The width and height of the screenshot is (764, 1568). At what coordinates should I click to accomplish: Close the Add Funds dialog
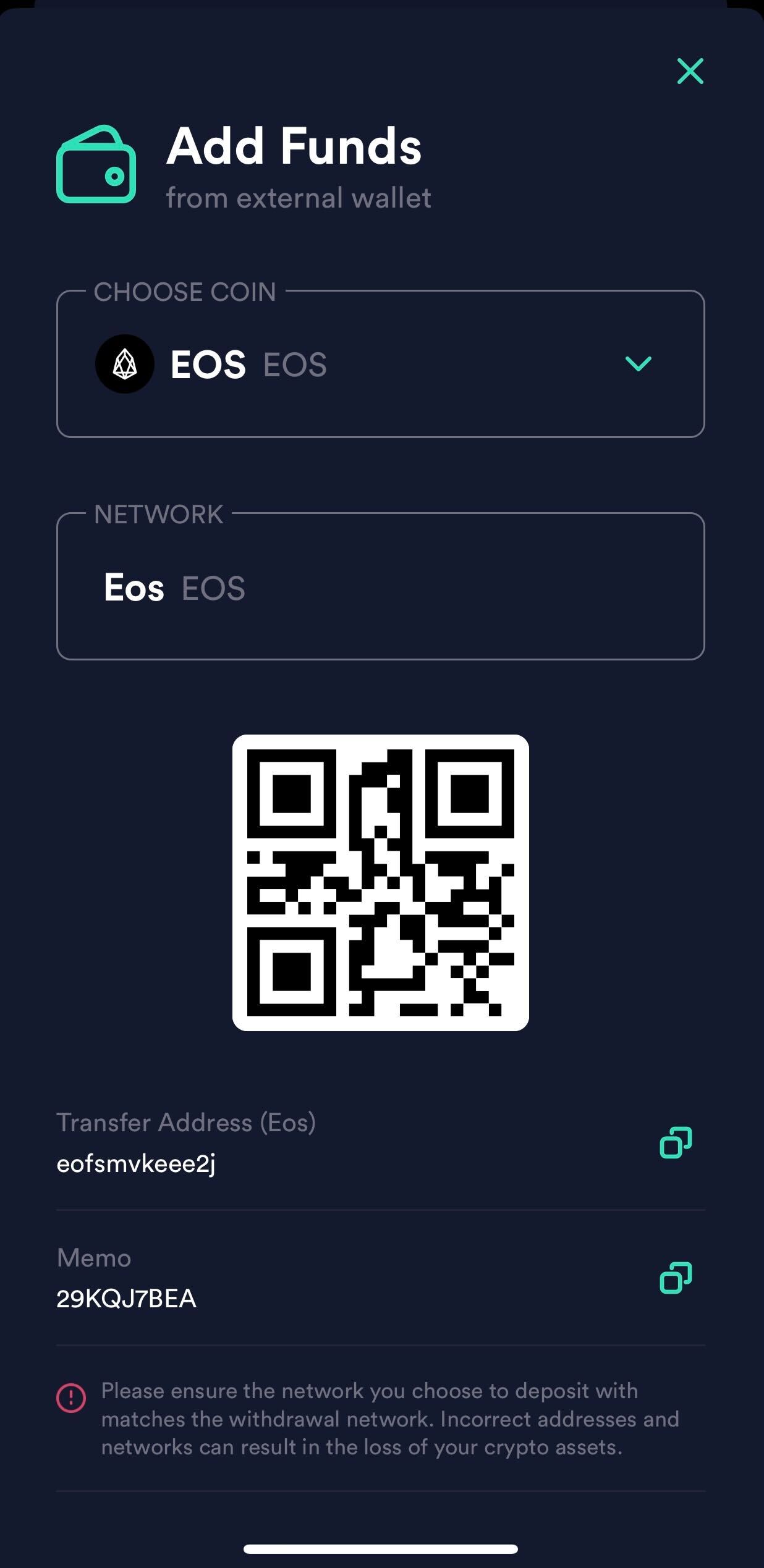pos(690,71)
